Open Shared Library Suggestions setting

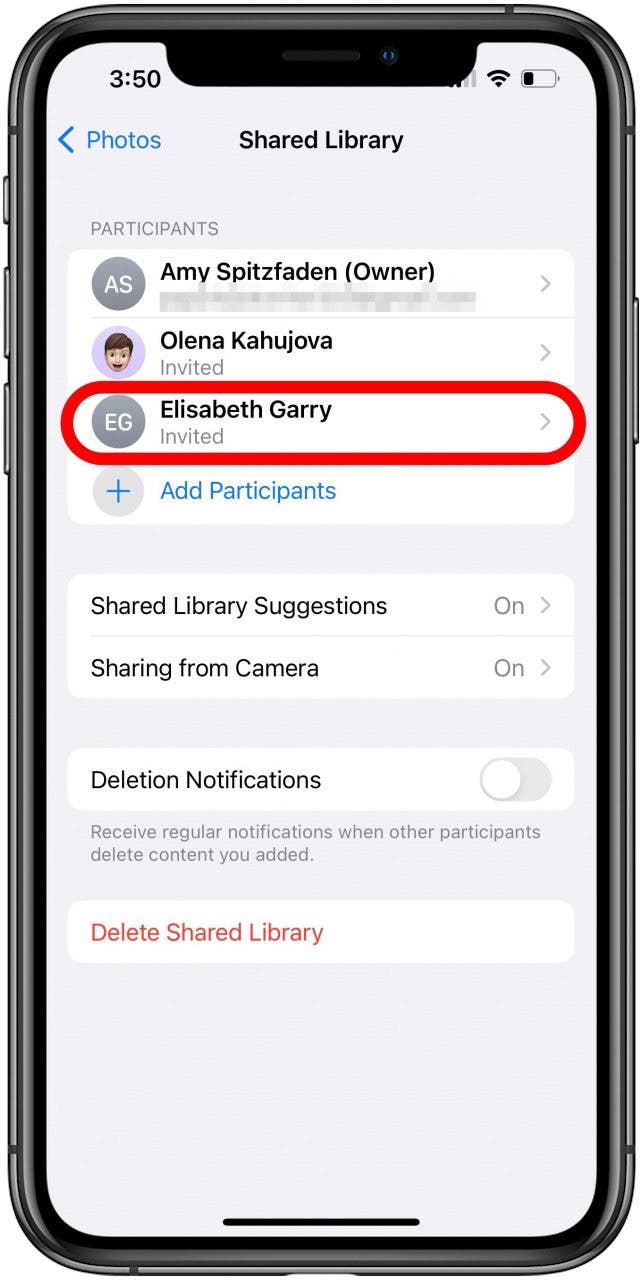click(x=320, y=606)
